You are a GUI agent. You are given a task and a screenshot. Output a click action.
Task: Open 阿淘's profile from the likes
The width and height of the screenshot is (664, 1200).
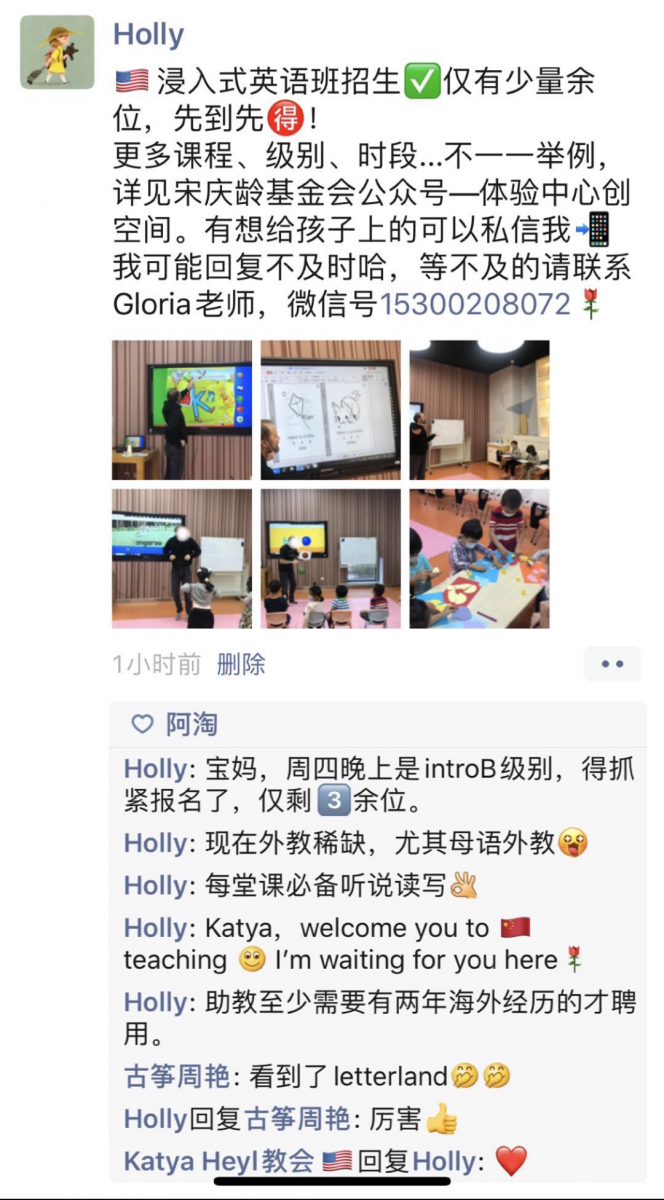pos(190,724)
